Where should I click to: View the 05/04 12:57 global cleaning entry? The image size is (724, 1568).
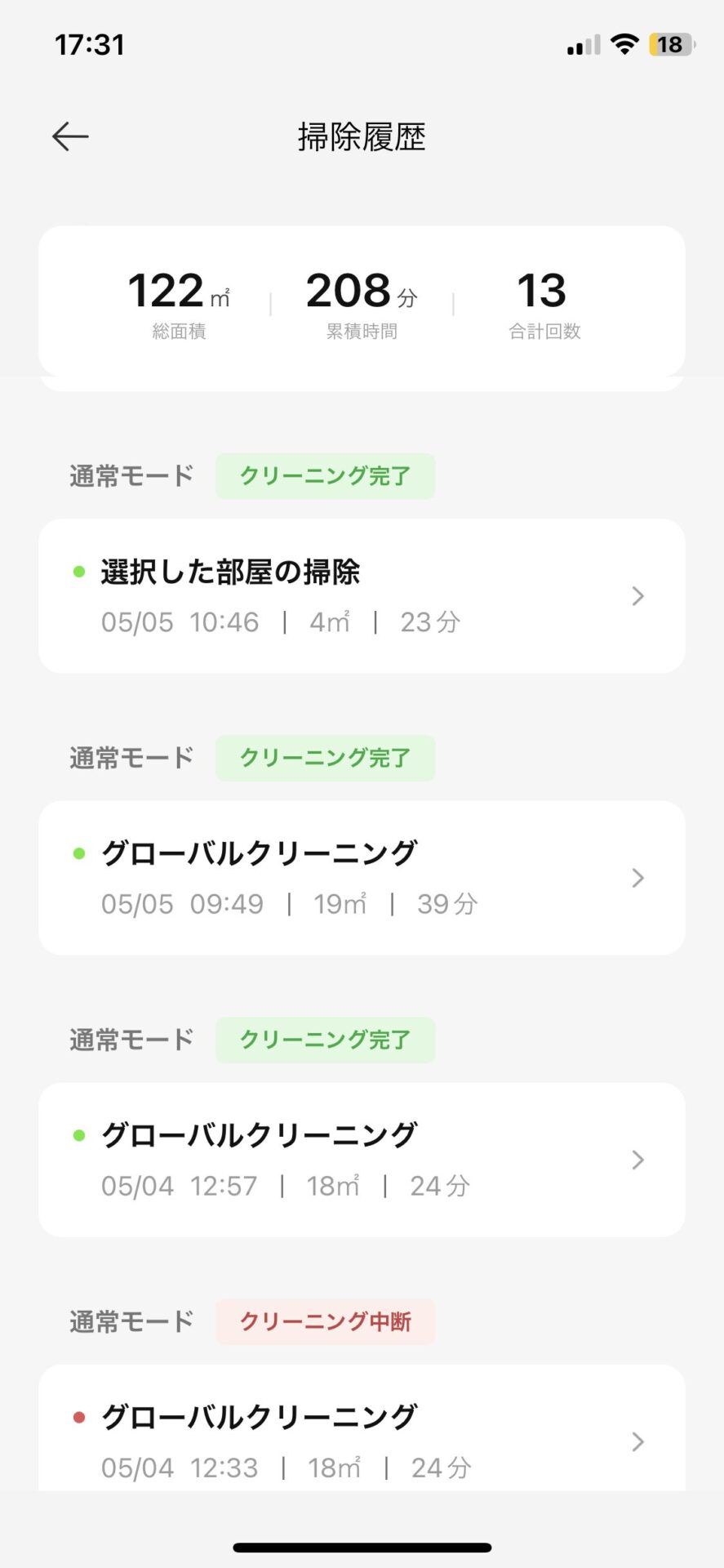(x=362, y=1160)
